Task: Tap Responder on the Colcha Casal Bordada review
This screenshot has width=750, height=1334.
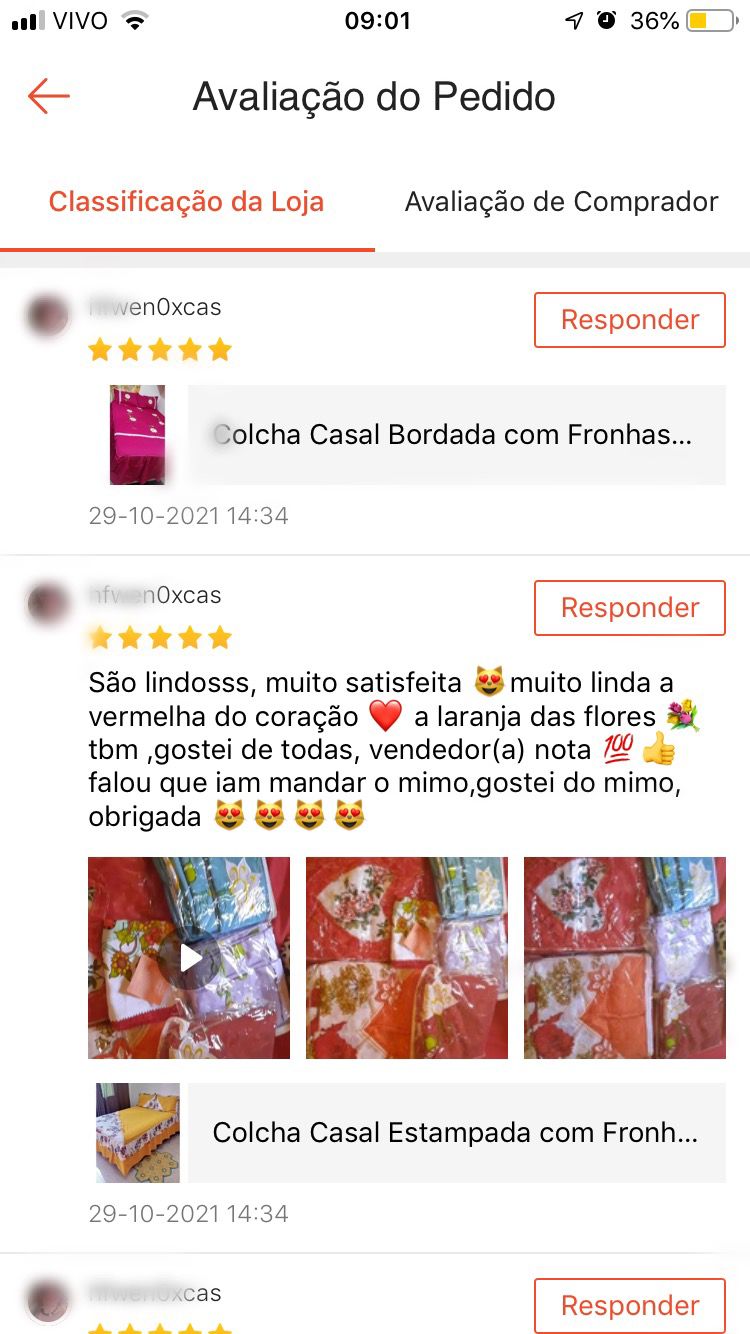Action: coord(630,320)
